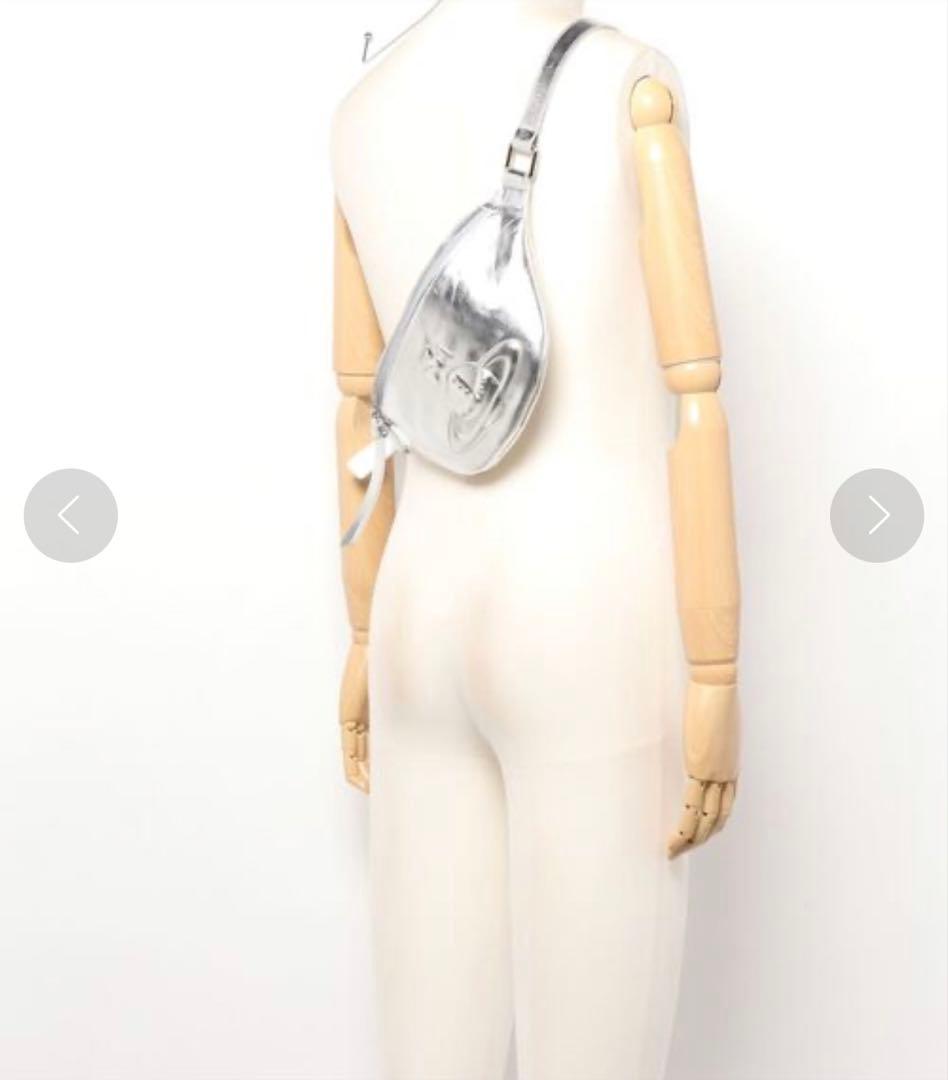Advance to the next product photo
948x1080 pixels.
coord(876,515)
